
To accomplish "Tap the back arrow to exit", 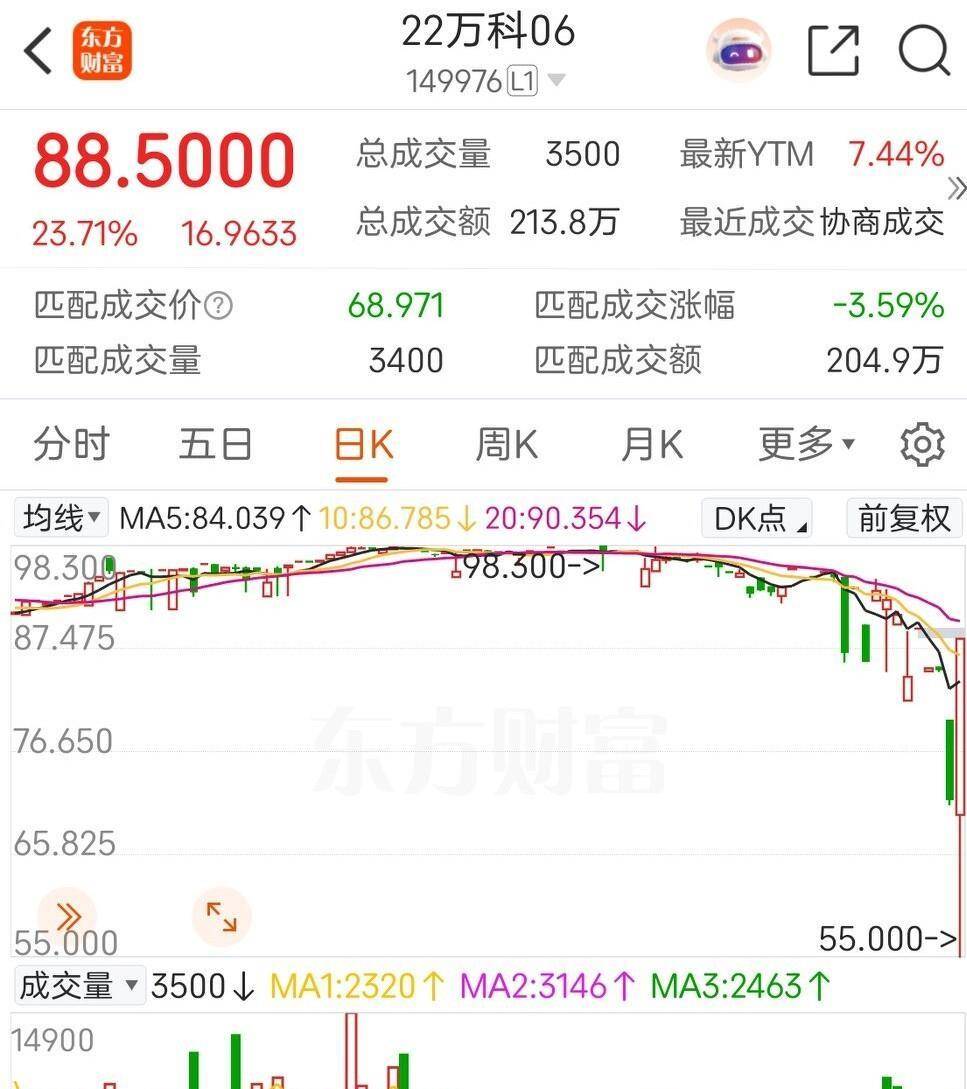I will point(37,49).
